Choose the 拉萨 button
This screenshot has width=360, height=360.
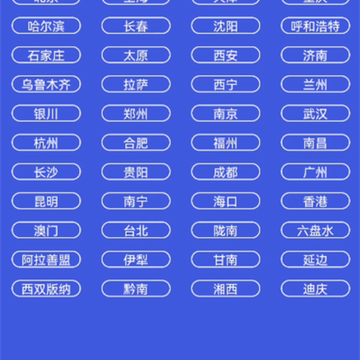(136, 84)
